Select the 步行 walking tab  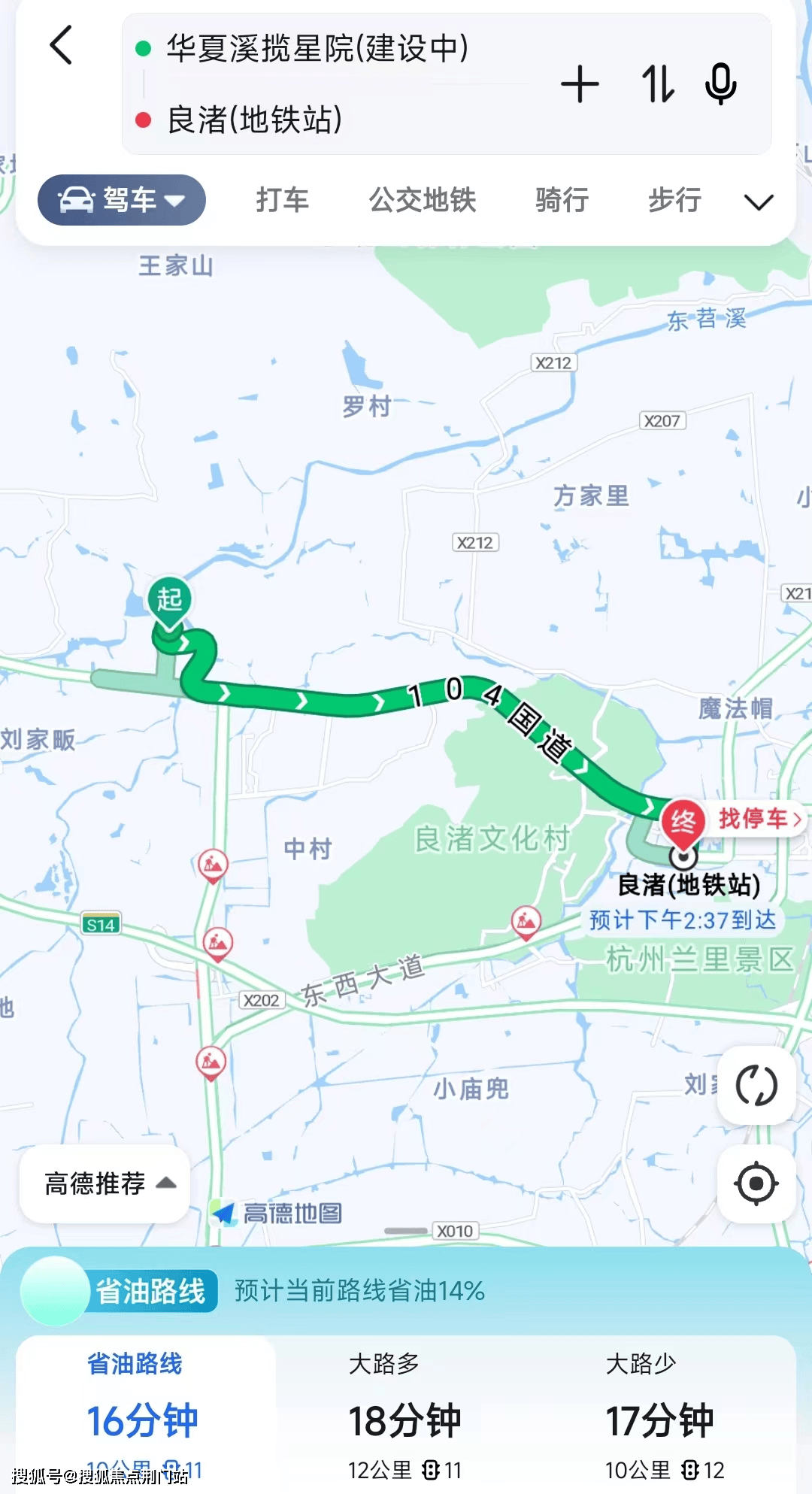coord(674,200)
